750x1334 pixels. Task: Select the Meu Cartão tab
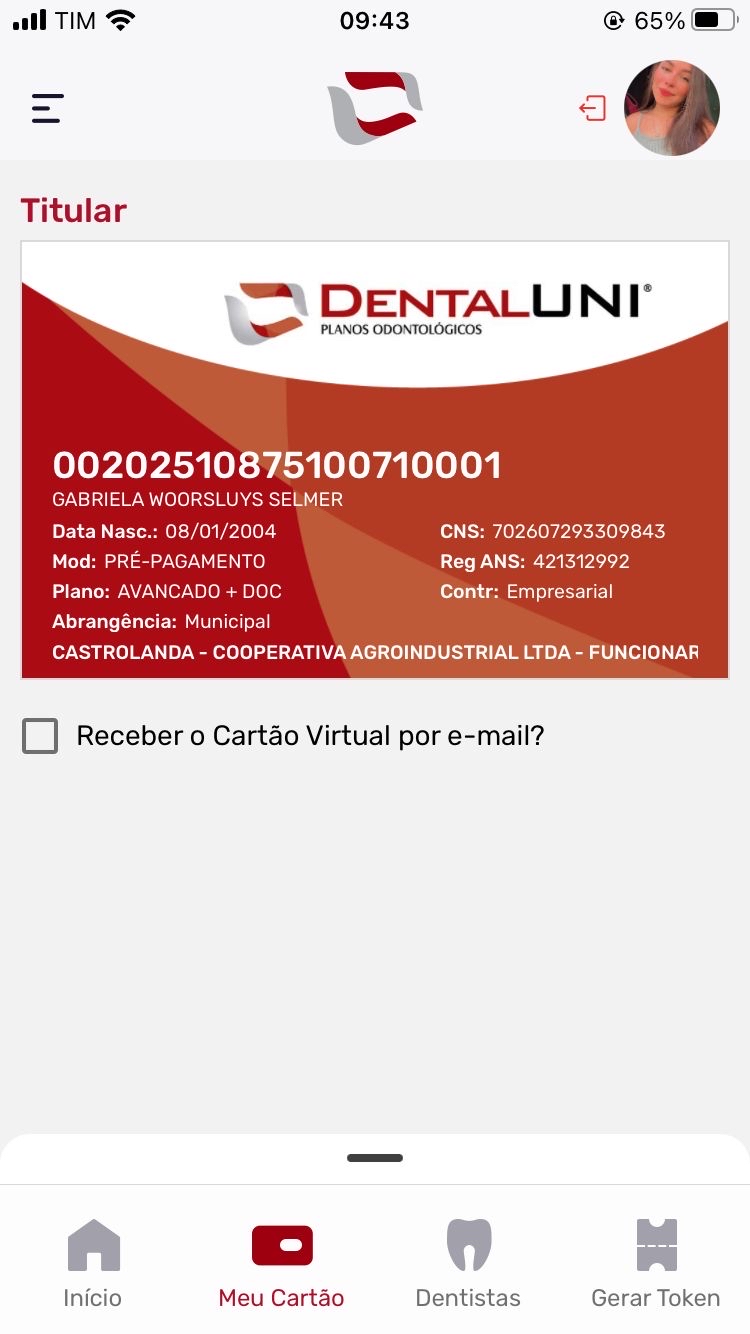coord(281,1264)
